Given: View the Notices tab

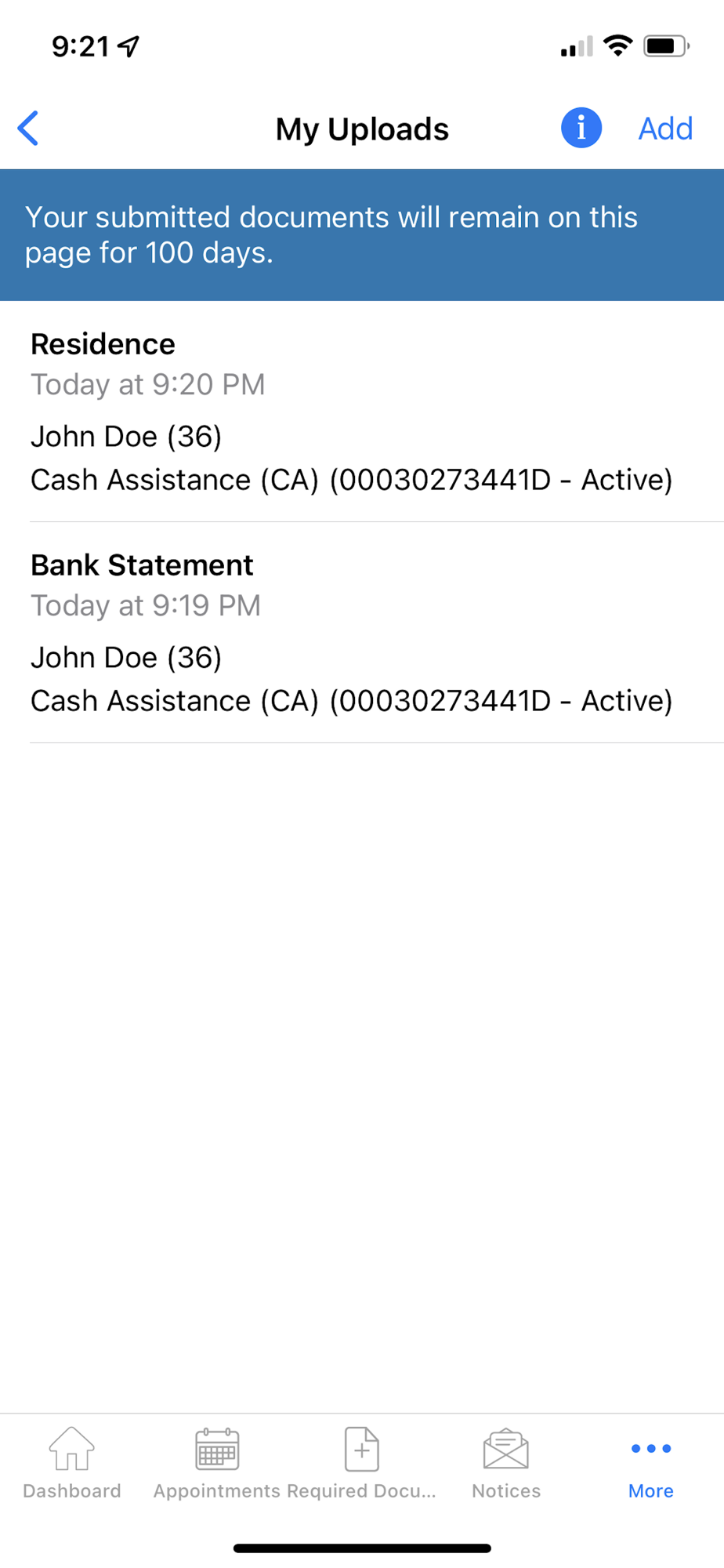Looking at the screenshot, I should (506, 1463).
